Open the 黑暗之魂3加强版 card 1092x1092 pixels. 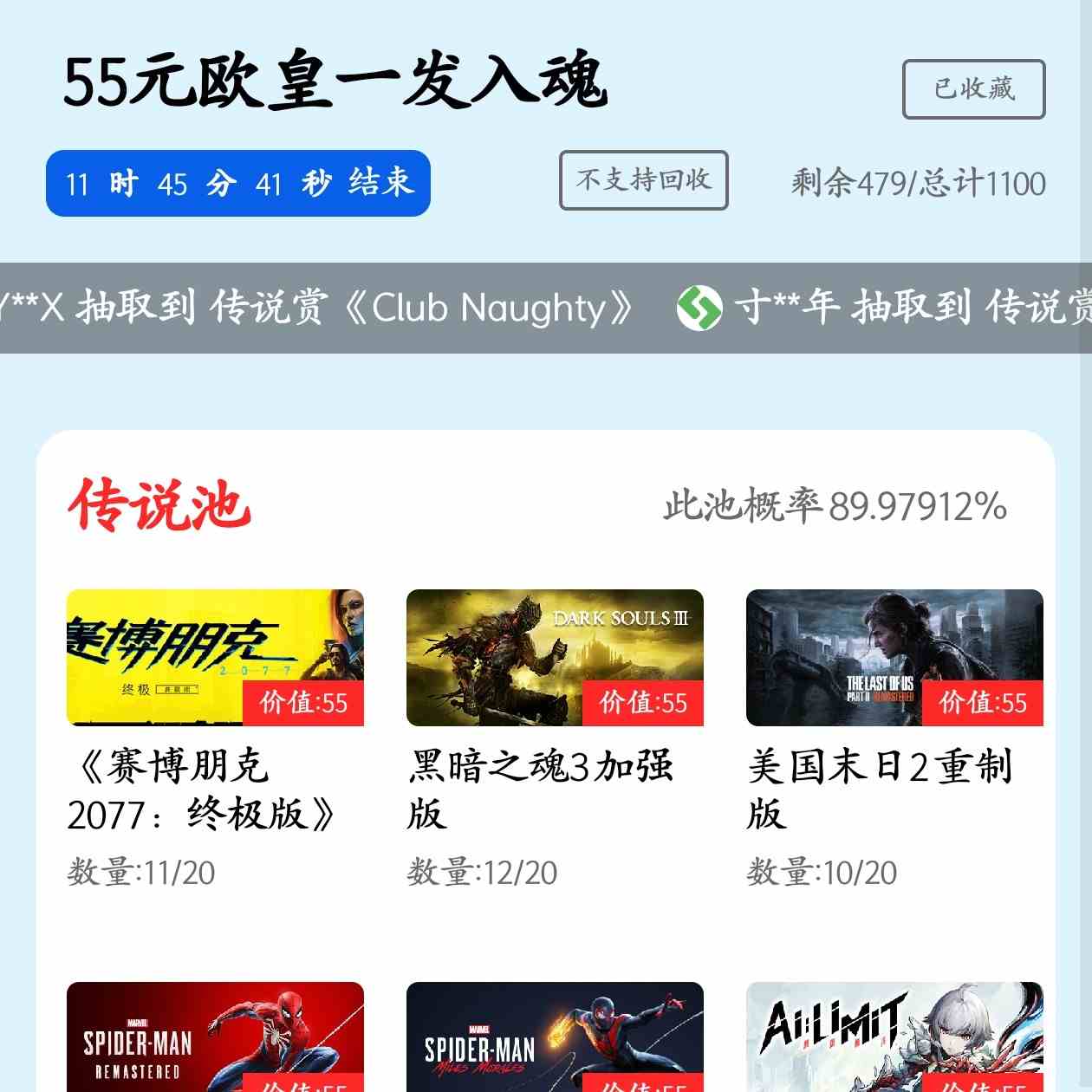(555, 658)
